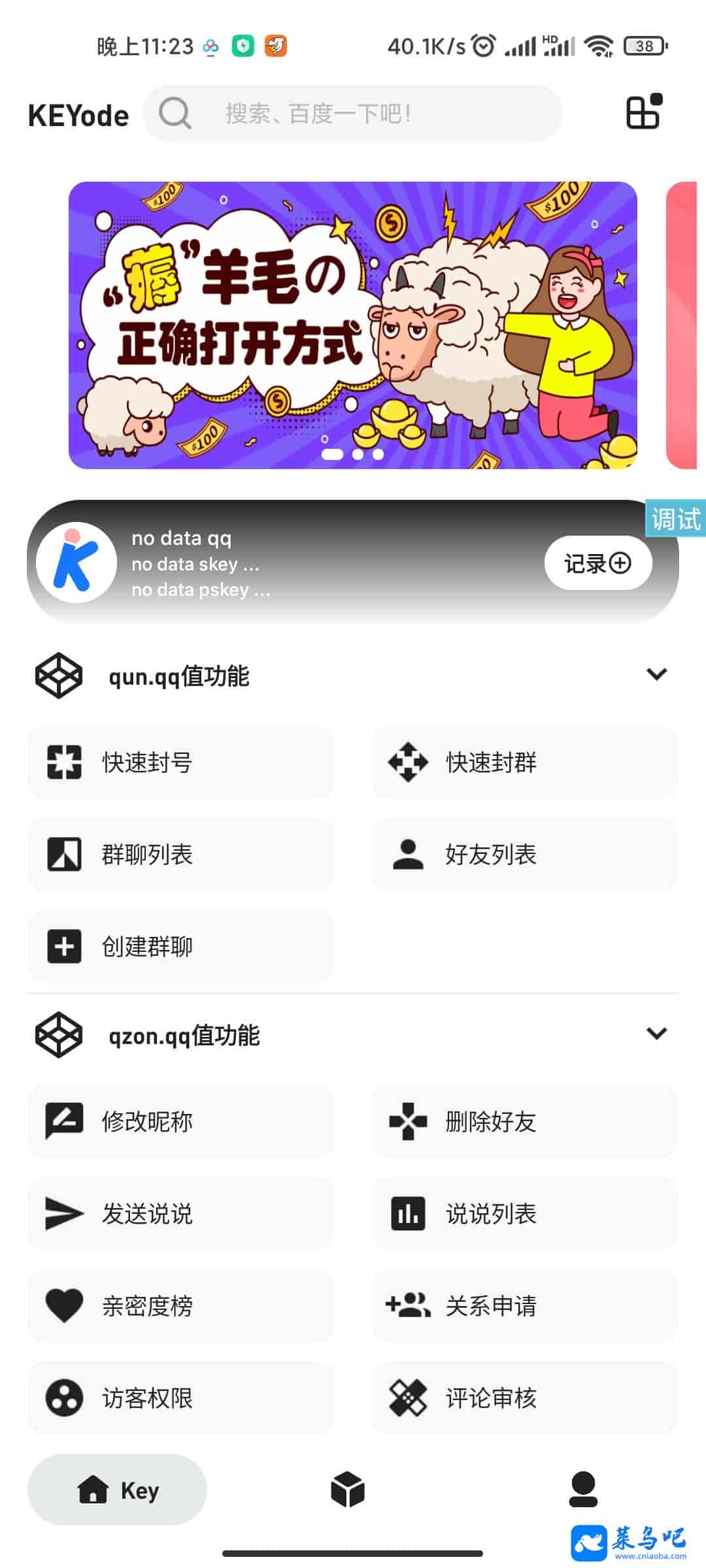
Task: Switch to the cube tab in bottom bar
Action: (x=348, y=1490)
